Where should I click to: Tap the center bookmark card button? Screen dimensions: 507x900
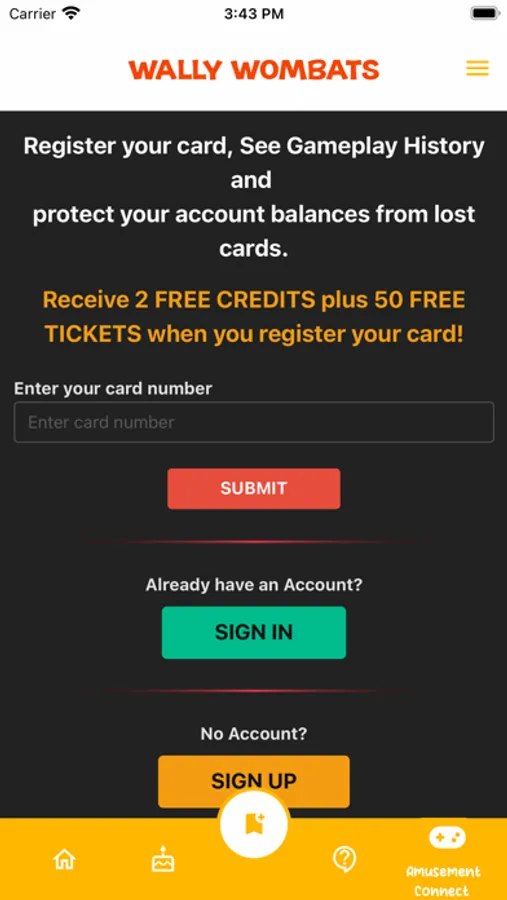(x=254, y=825)
